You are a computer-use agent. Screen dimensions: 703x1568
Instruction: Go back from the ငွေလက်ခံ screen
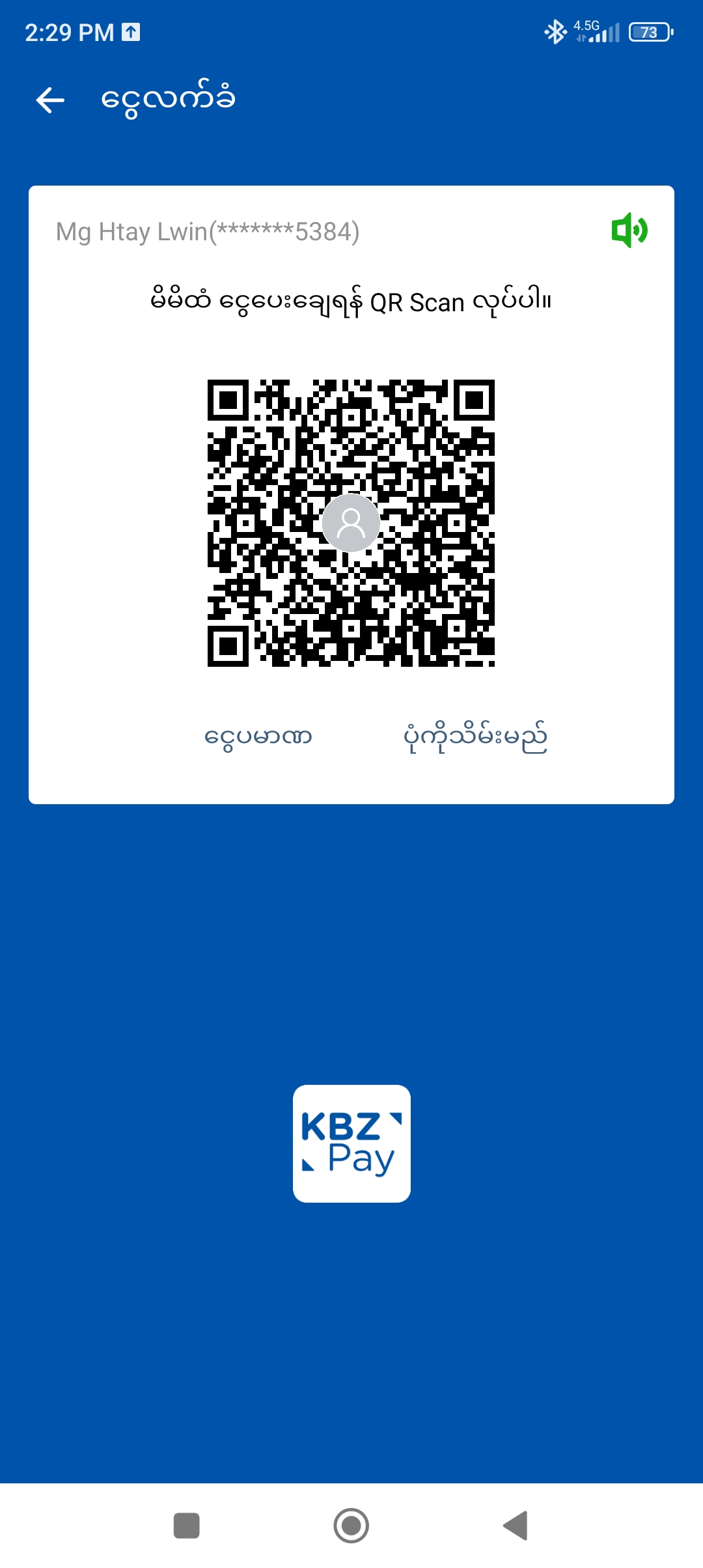(x=50, y=100)
